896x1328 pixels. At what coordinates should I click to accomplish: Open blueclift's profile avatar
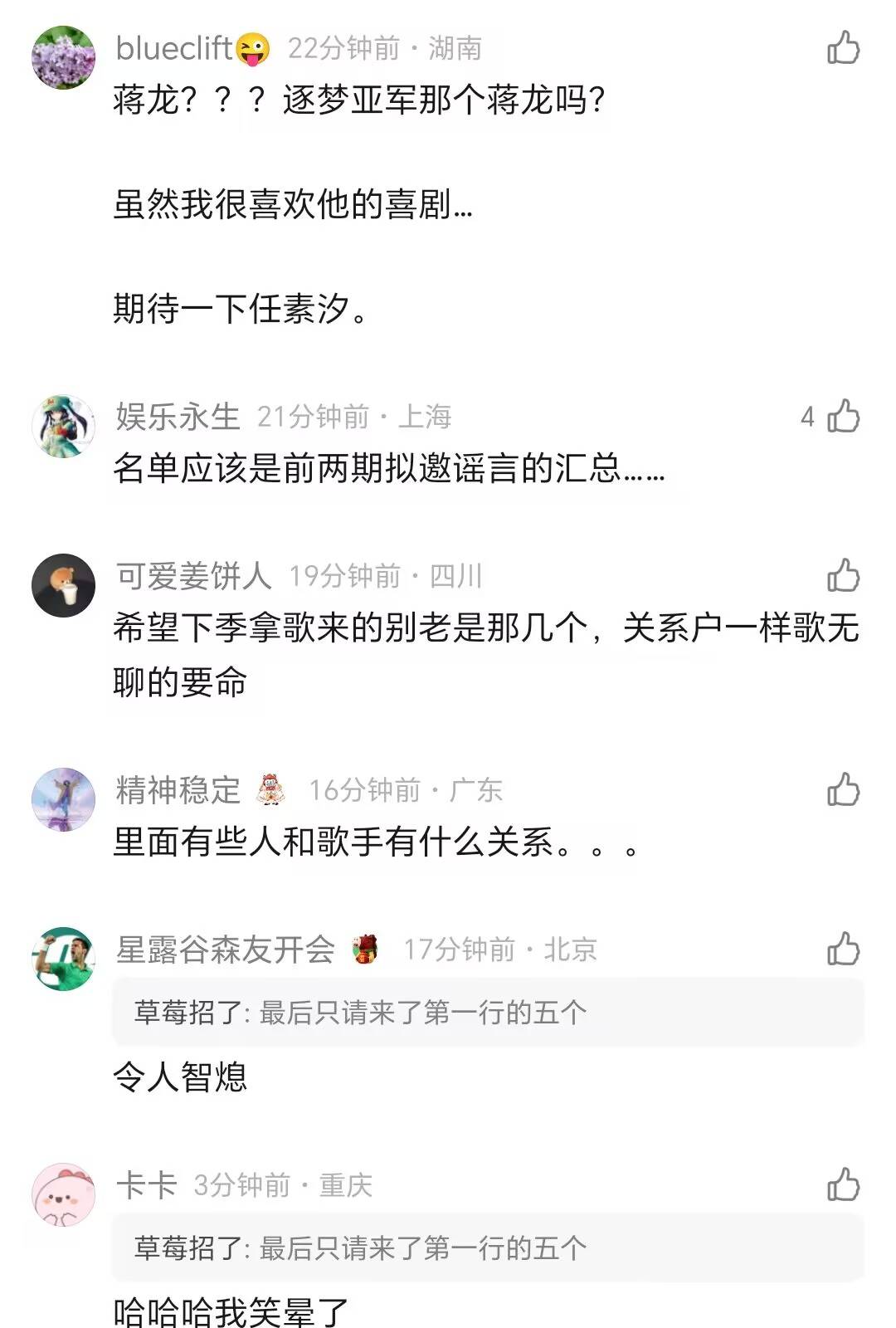tap(63, 56)
